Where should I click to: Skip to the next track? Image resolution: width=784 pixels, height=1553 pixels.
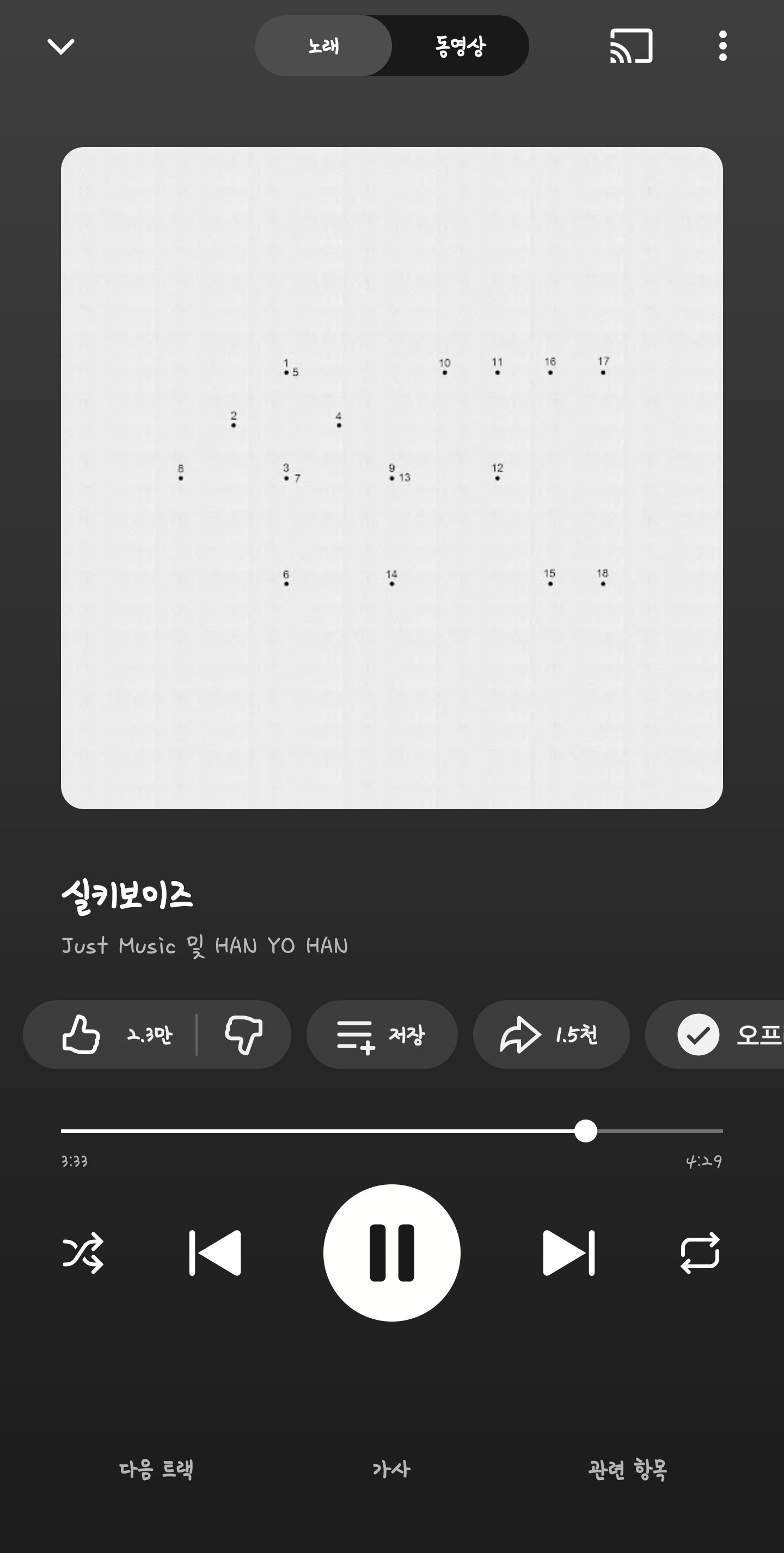click(568, 1253)
